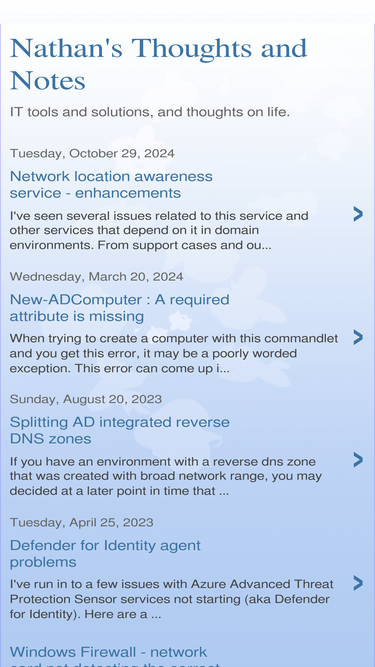Open the Defender for Identity agent problems post

click(105, 553)
